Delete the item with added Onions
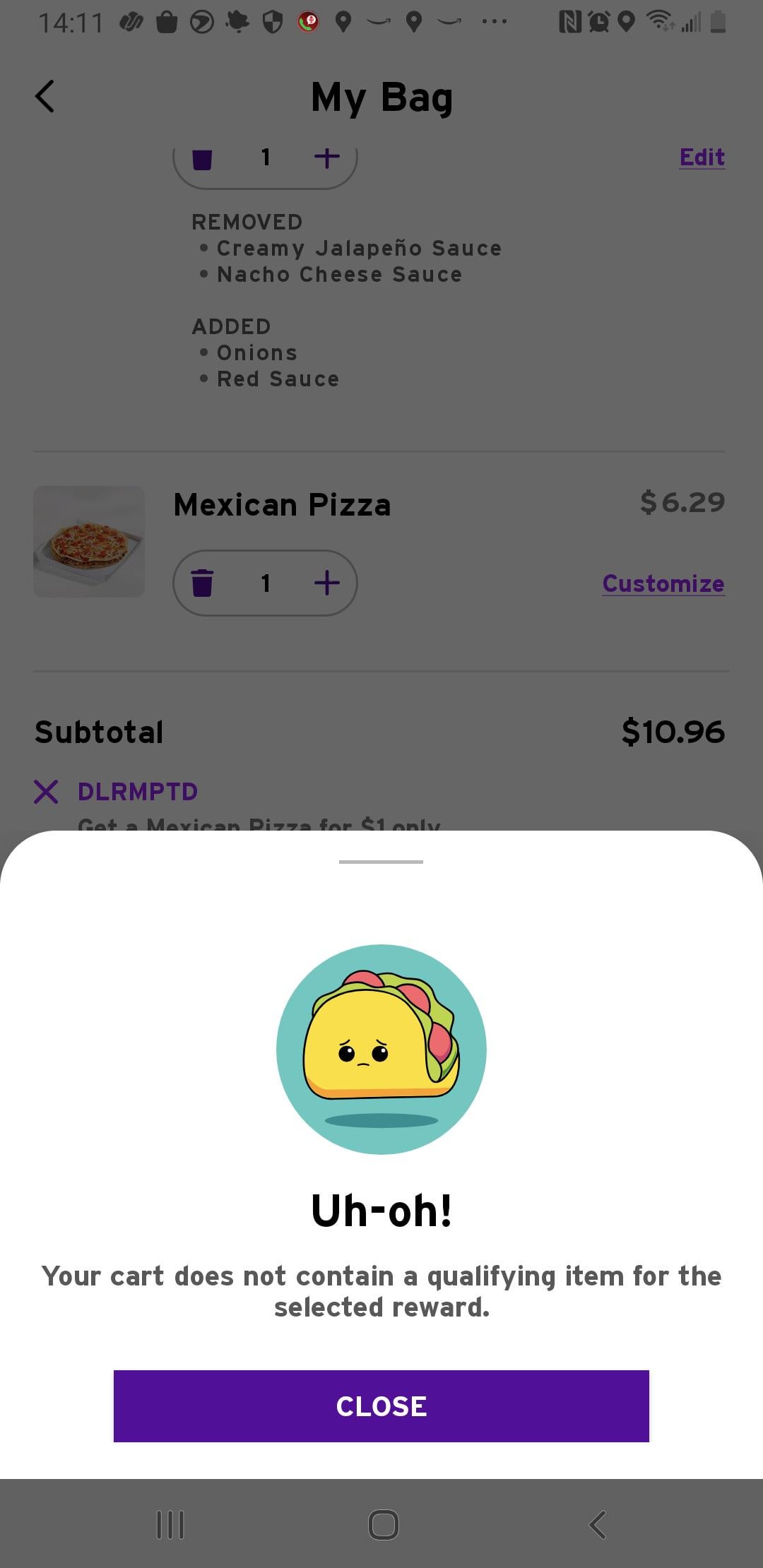Image resolution: width=763 pixels, height=1568 pixels. (x=202, y=159)
